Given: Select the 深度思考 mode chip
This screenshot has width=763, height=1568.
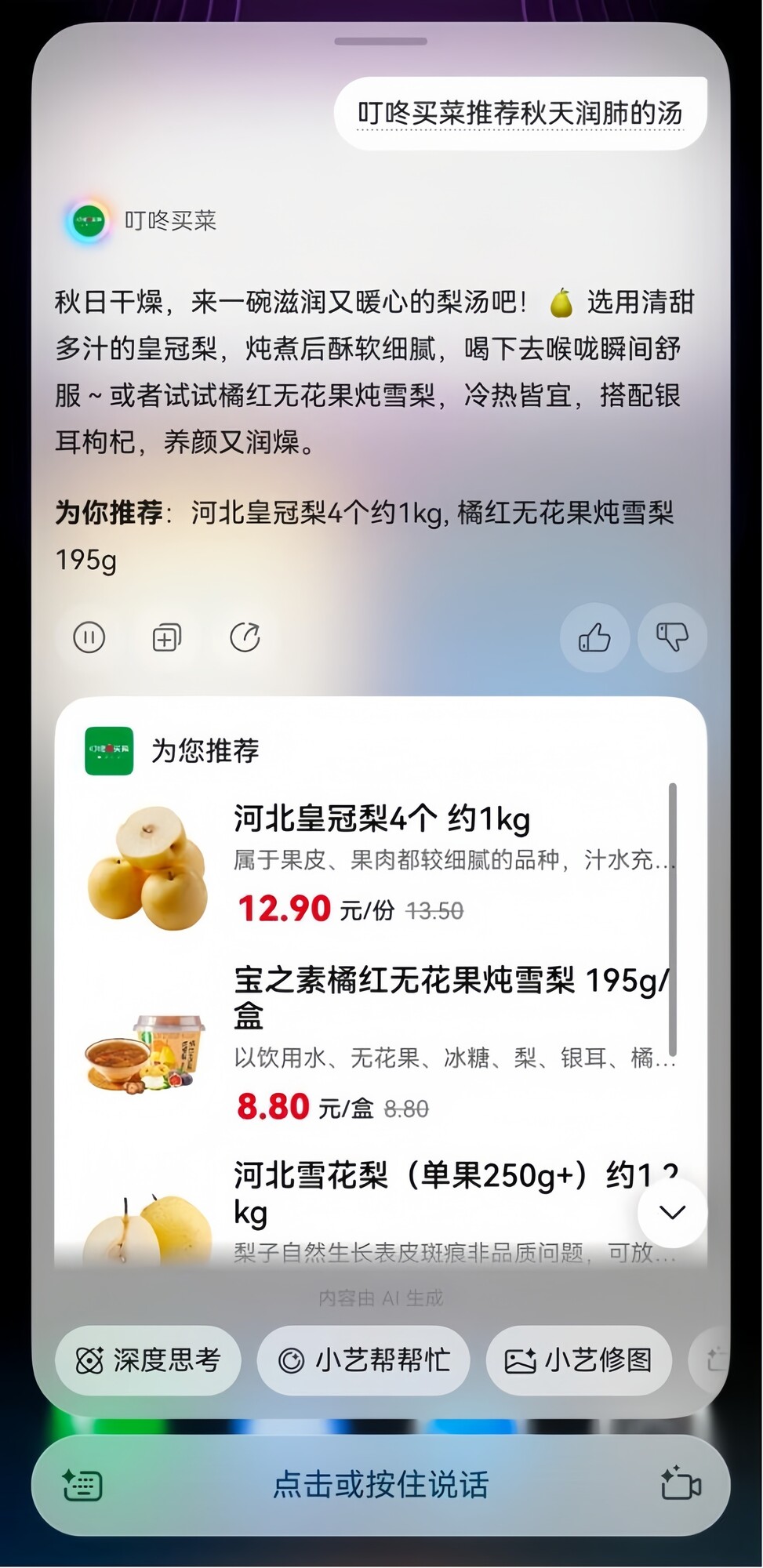Looking at the screenshot, I should tap(146, 1361).
